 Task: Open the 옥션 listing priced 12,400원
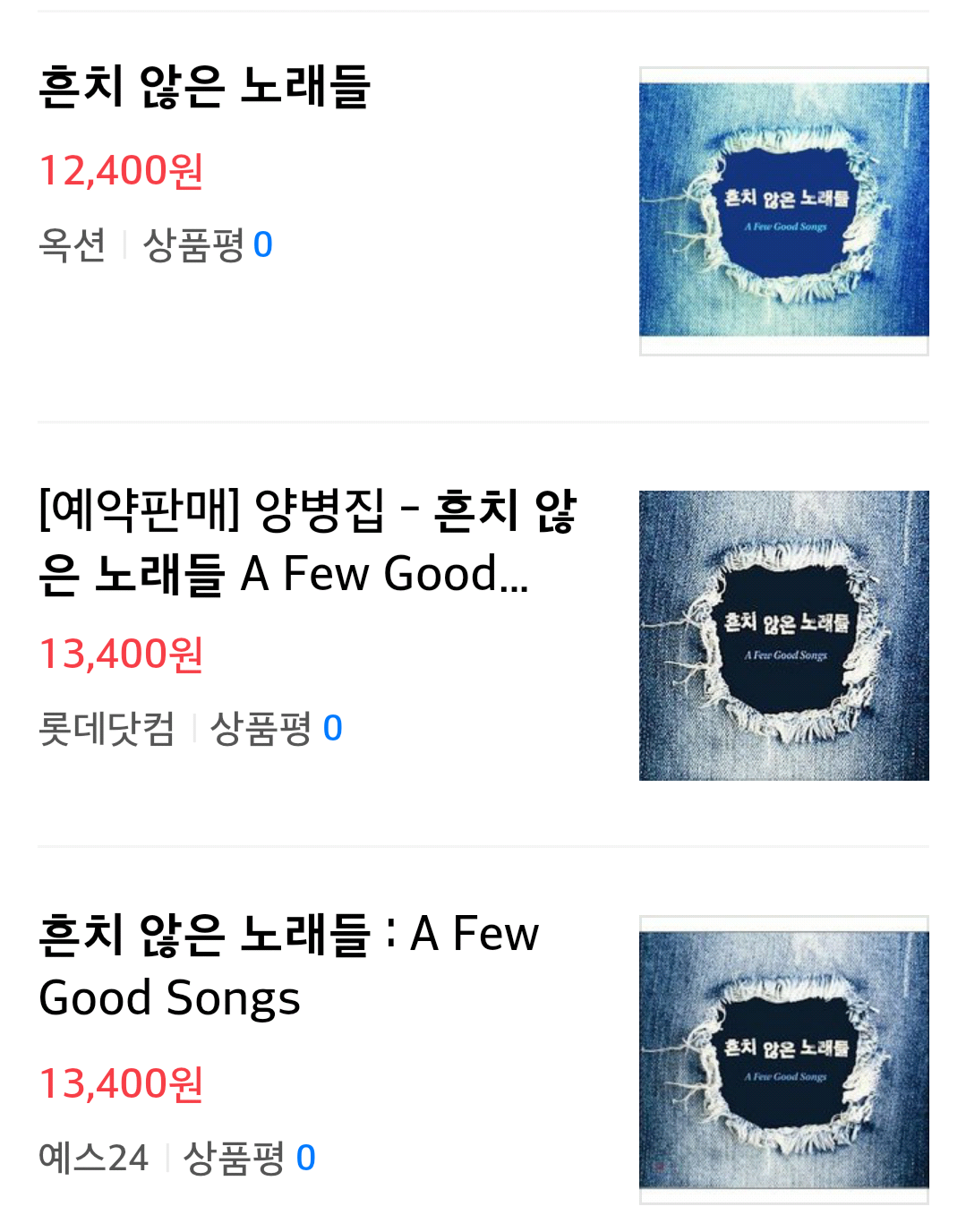pos(205,87)
